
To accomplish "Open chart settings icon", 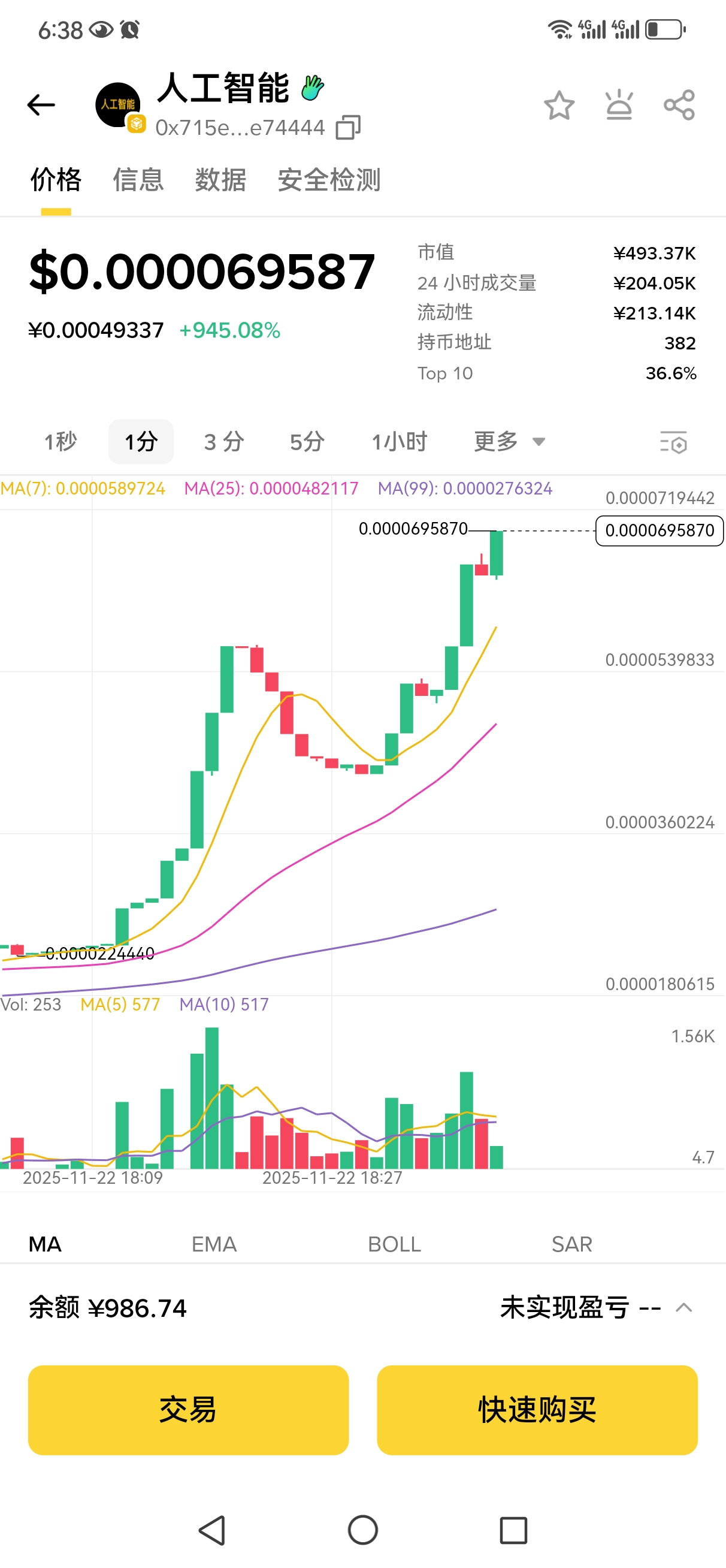I will coord(673,442).
